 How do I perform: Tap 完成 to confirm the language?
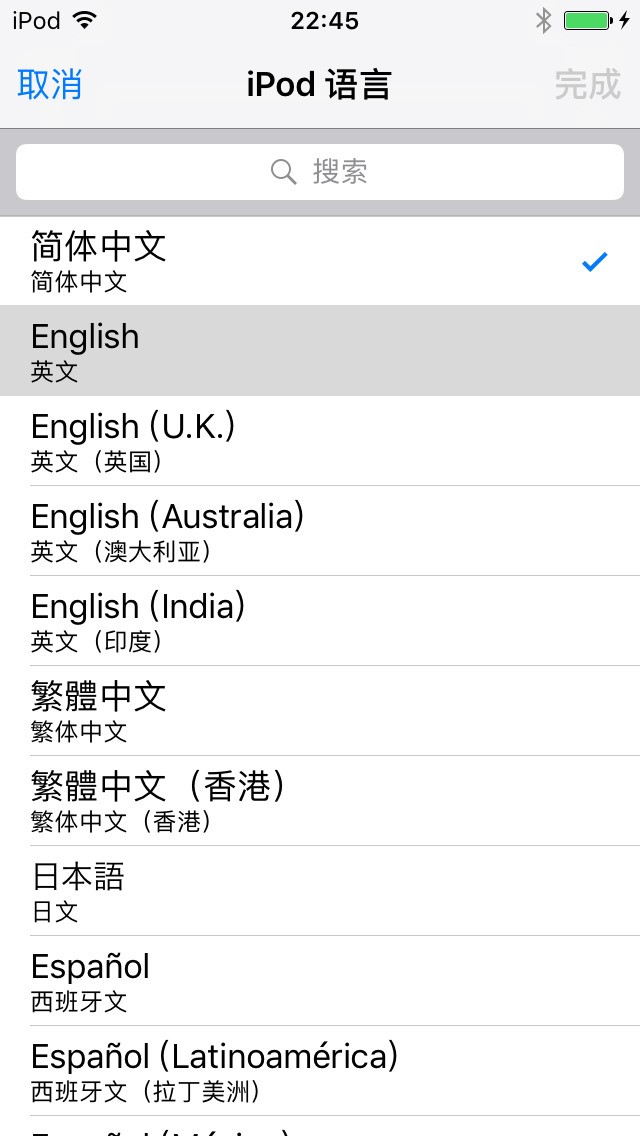(587, 85)
